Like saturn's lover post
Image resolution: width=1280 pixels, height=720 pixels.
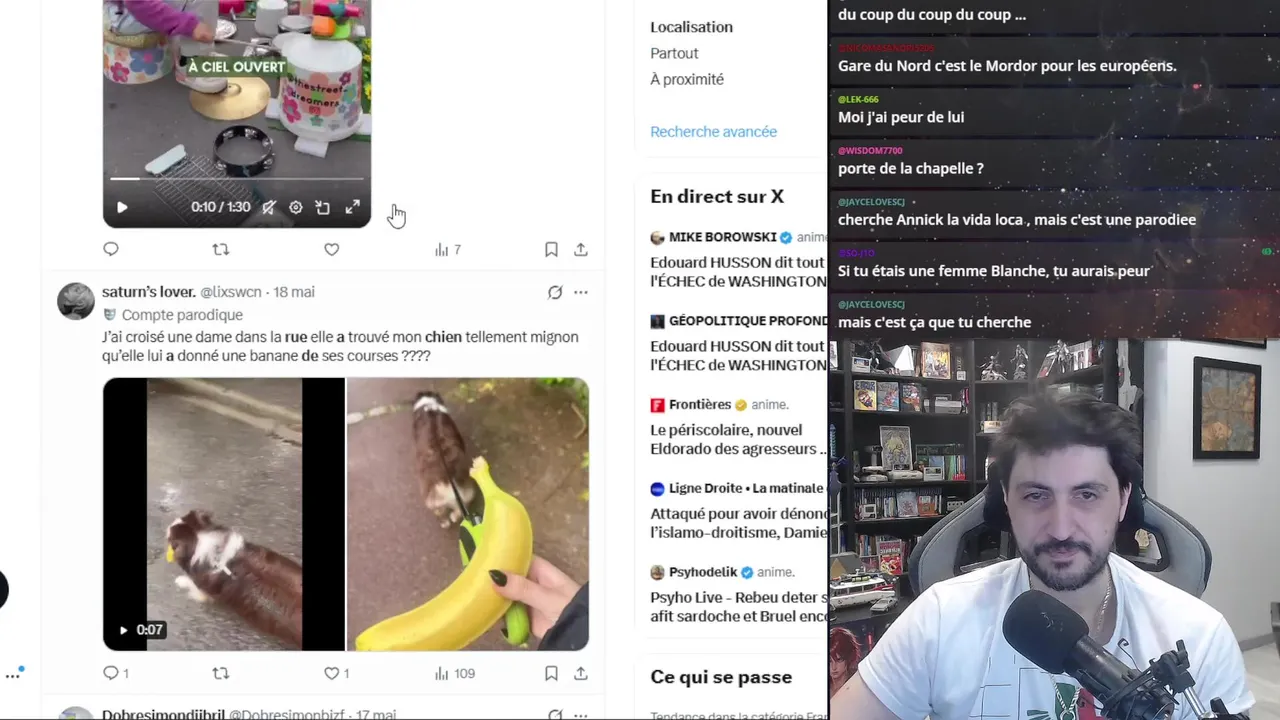tap(336, 673)
